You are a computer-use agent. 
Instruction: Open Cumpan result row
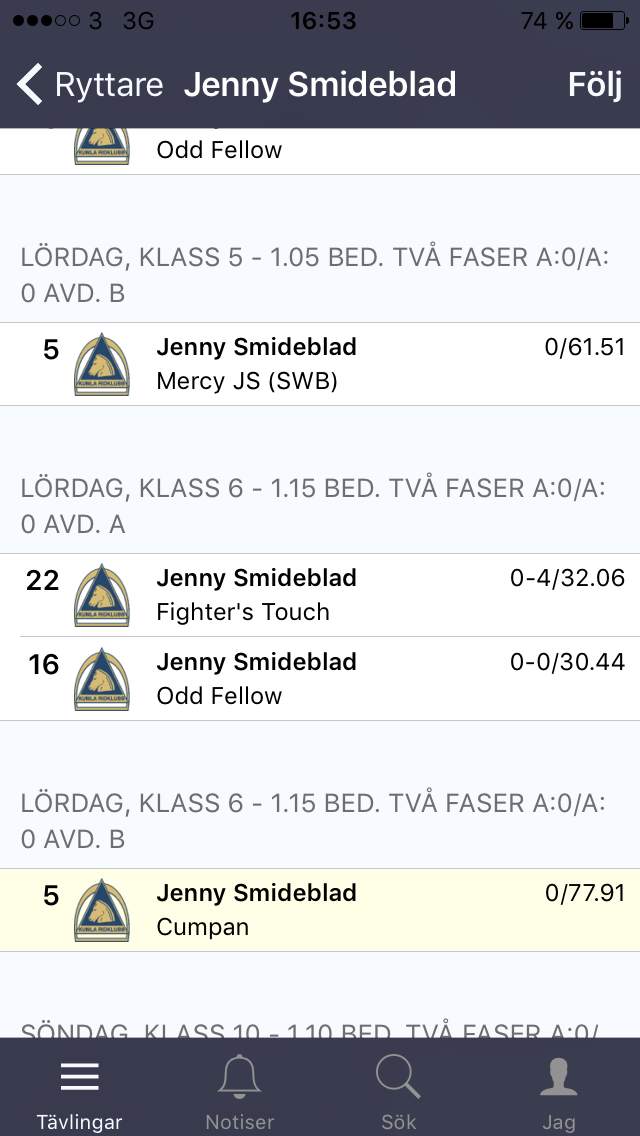tap(320, 910)
